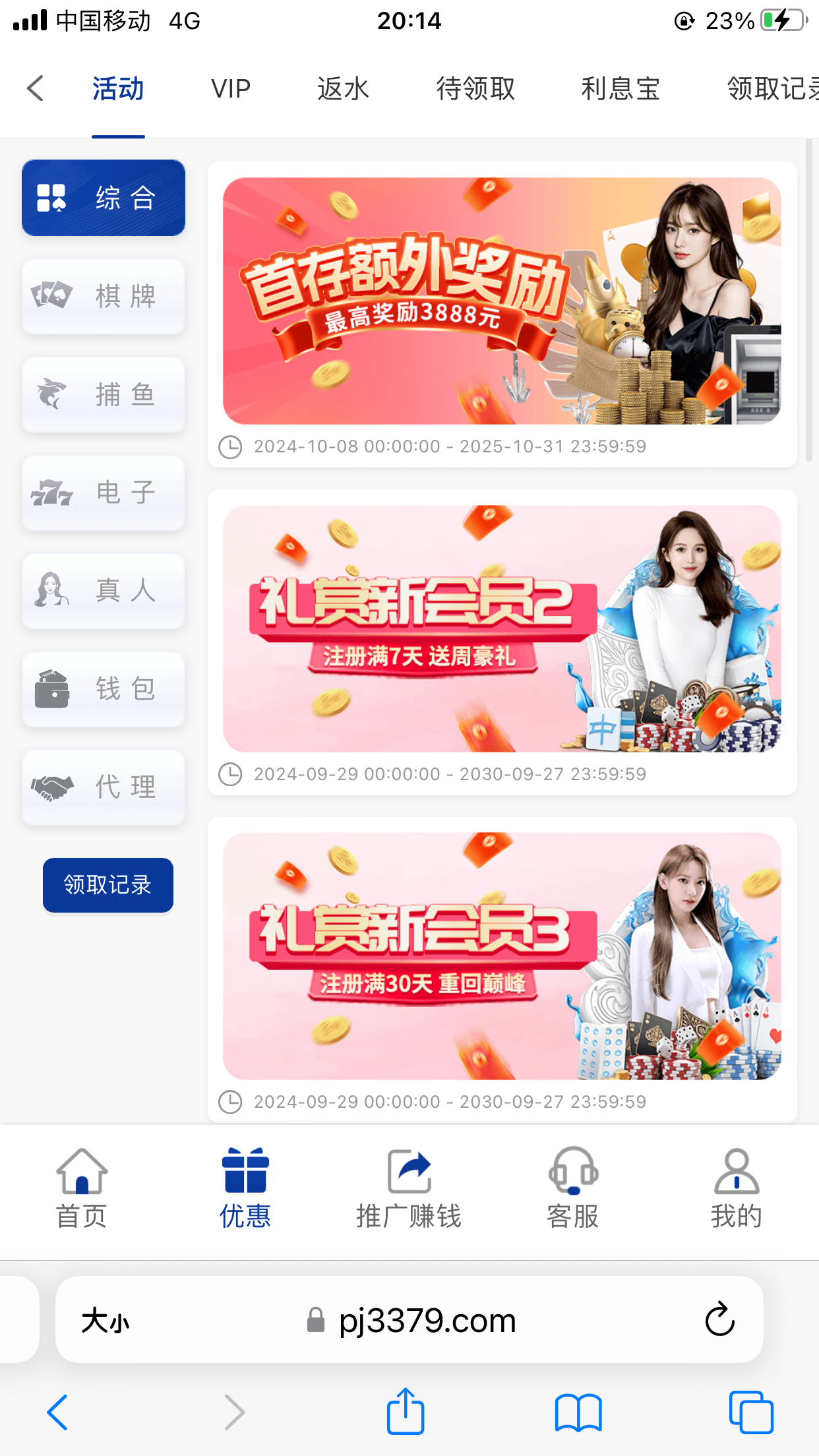Open the 礼赏新会员2 promotion card

coord(502,628)
